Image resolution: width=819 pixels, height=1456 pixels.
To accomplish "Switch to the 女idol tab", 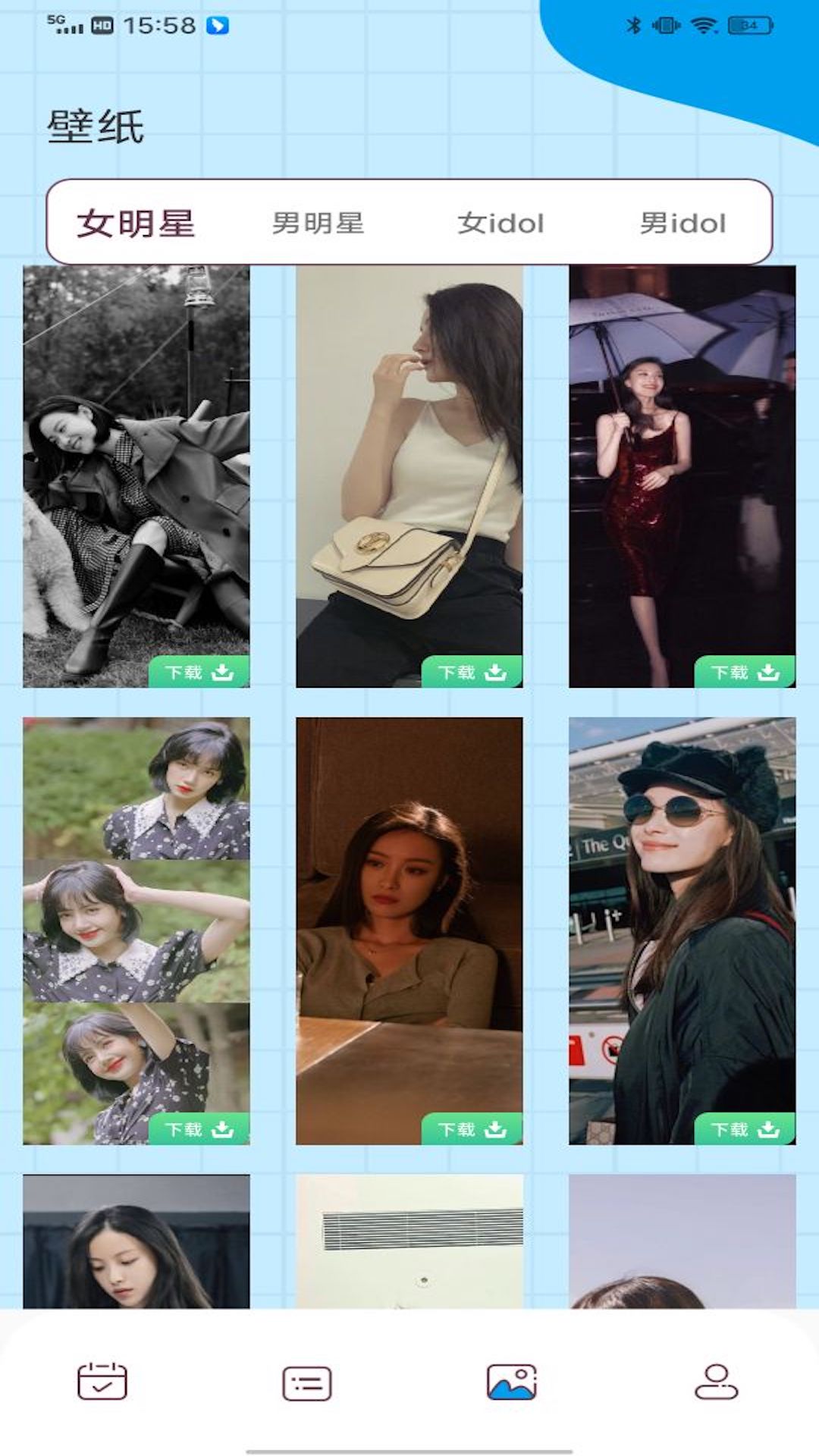I will coord(500,223).
